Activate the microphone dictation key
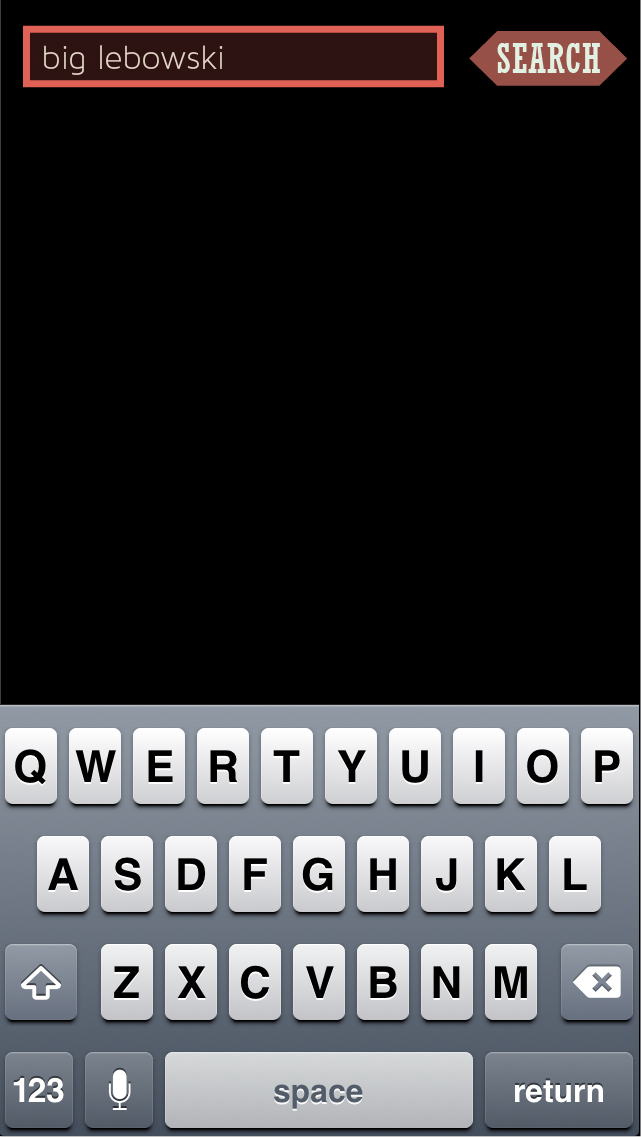The width and height of the screenshot is (641, 1137). [x=119, y=1091]
